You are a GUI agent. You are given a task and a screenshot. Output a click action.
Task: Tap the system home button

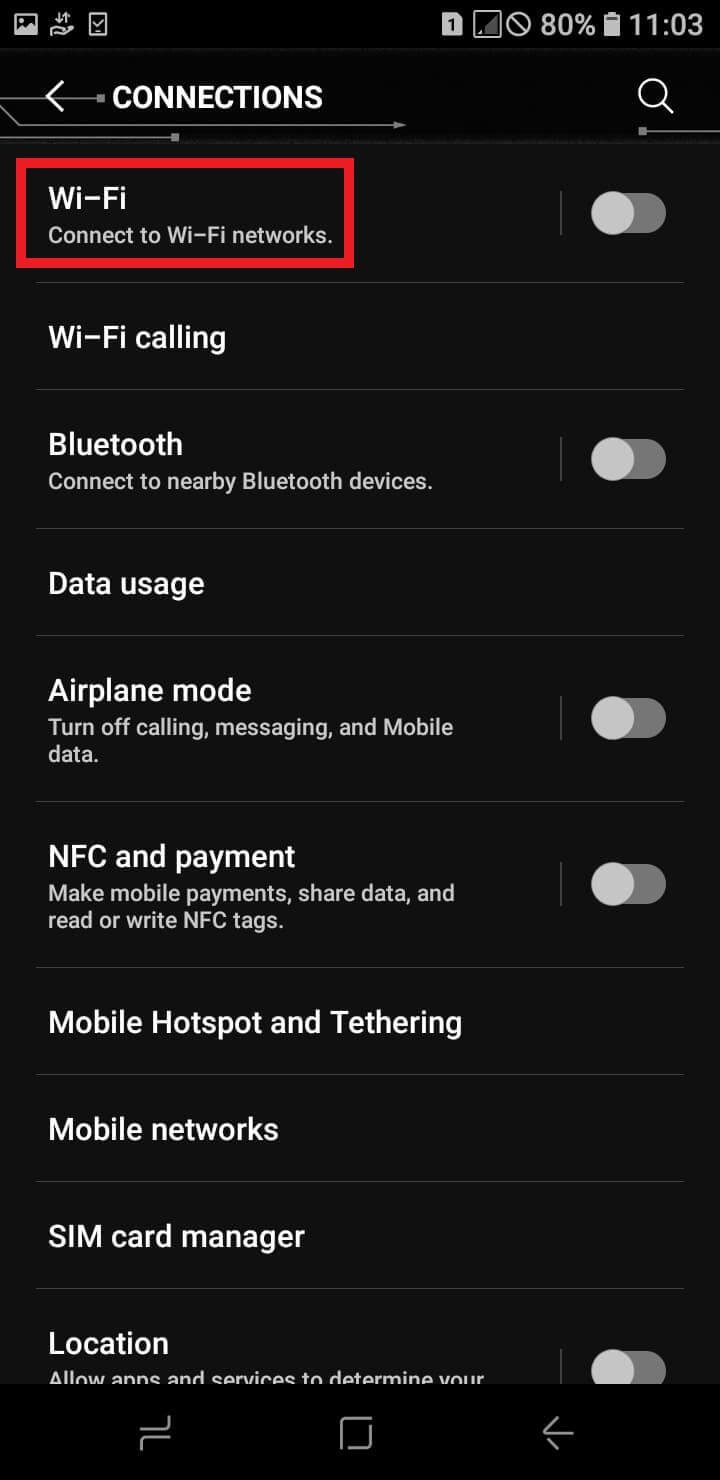(356, 1434)
